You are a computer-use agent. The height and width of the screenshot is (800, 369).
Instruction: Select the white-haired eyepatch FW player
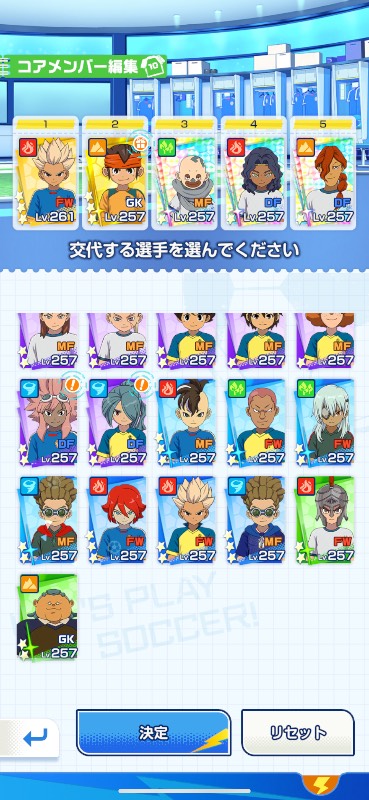(x=325, y=422)
